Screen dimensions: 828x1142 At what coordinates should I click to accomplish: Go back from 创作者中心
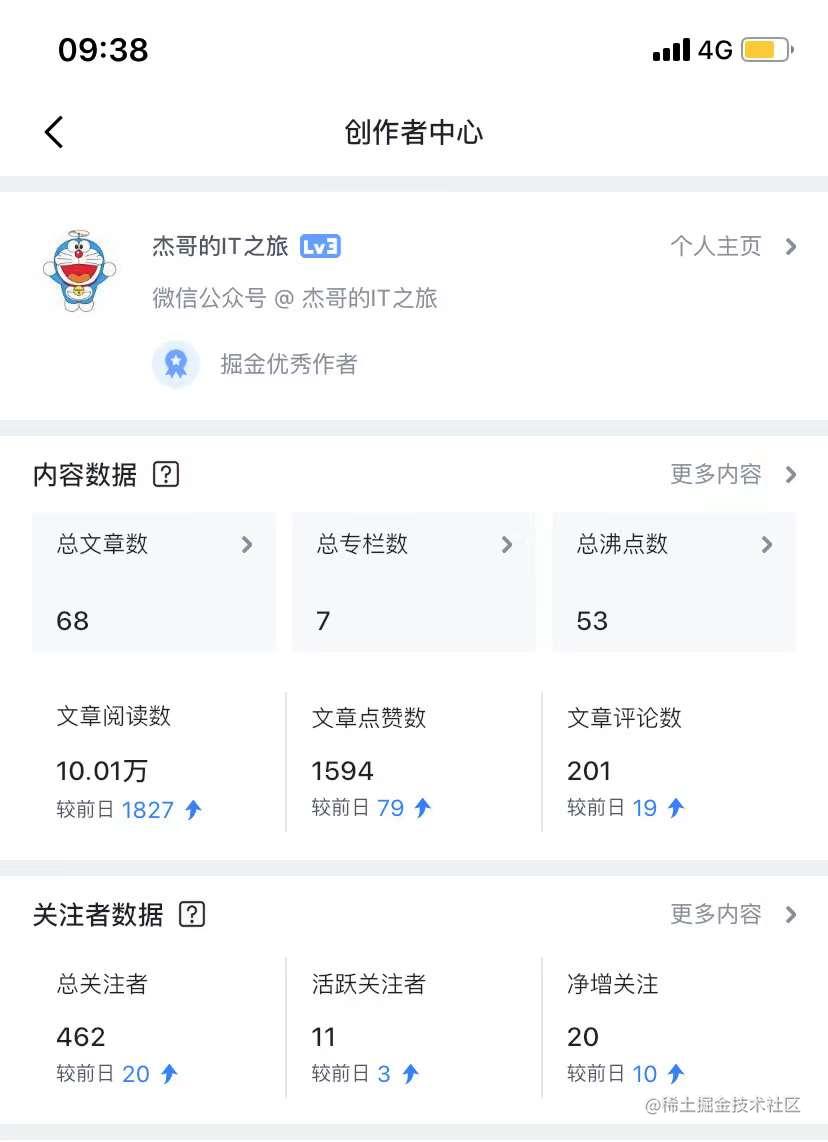[x=54, y=132]
